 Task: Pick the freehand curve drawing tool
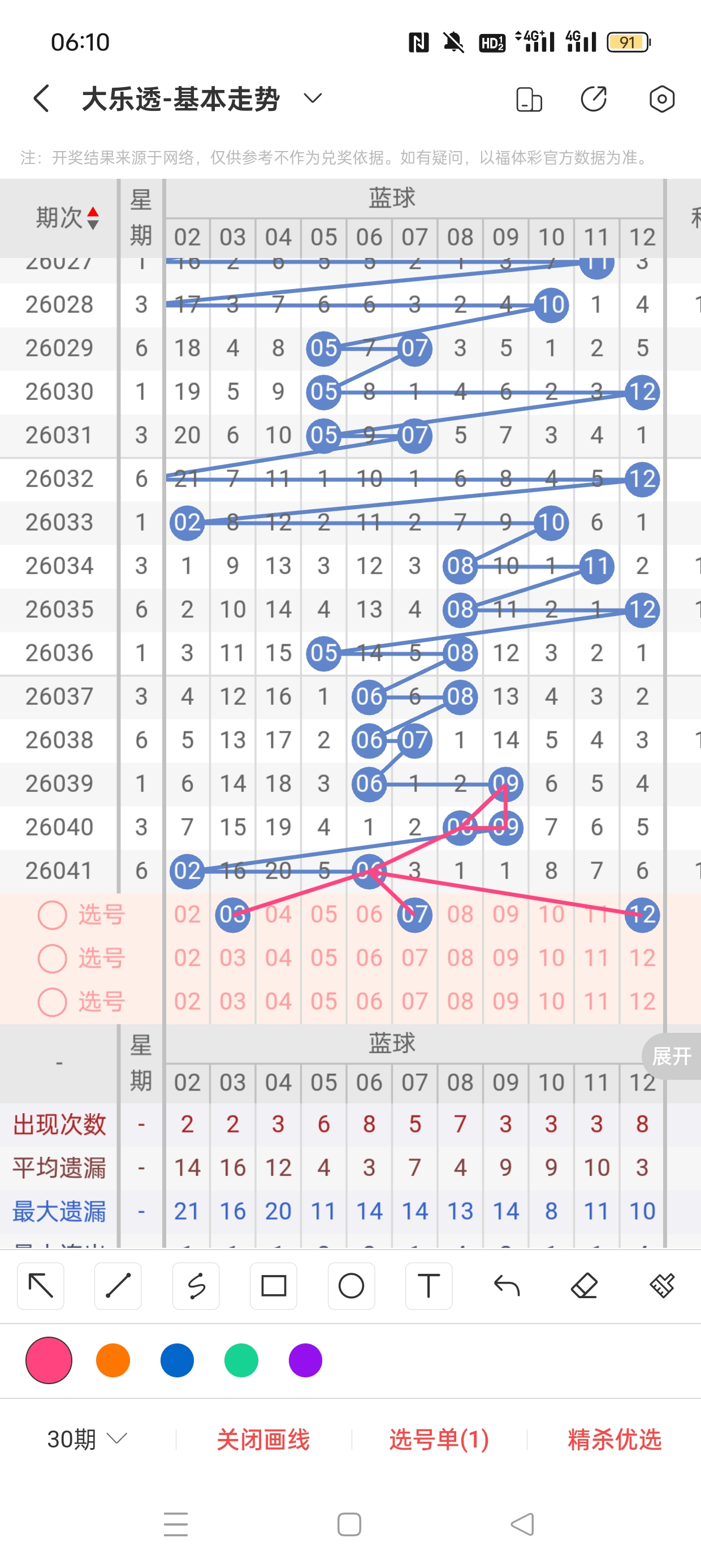point(196,1286)
